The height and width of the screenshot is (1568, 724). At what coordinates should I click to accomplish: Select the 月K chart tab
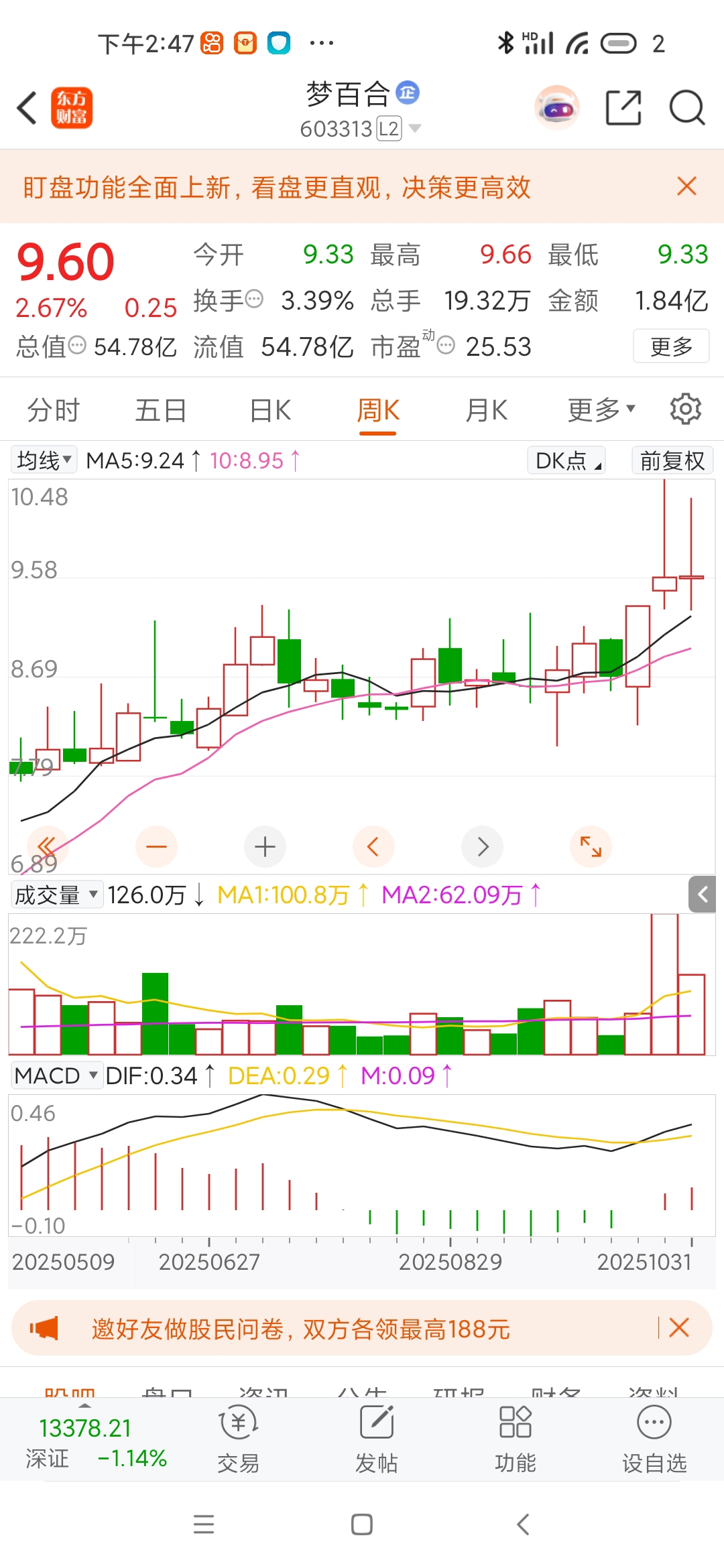point(487,410)
